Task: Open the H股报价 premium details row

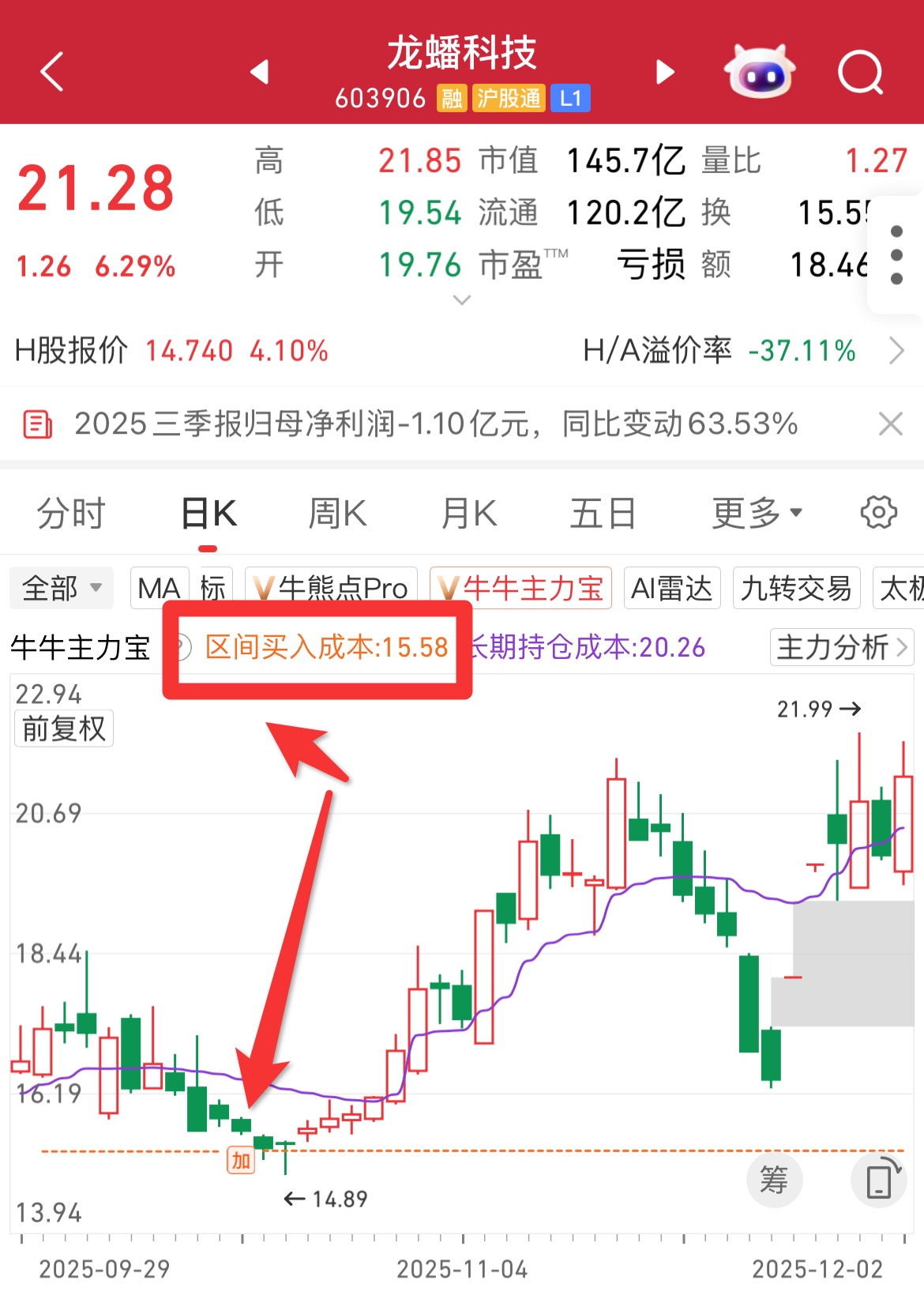Action: (x=896, y=350)
